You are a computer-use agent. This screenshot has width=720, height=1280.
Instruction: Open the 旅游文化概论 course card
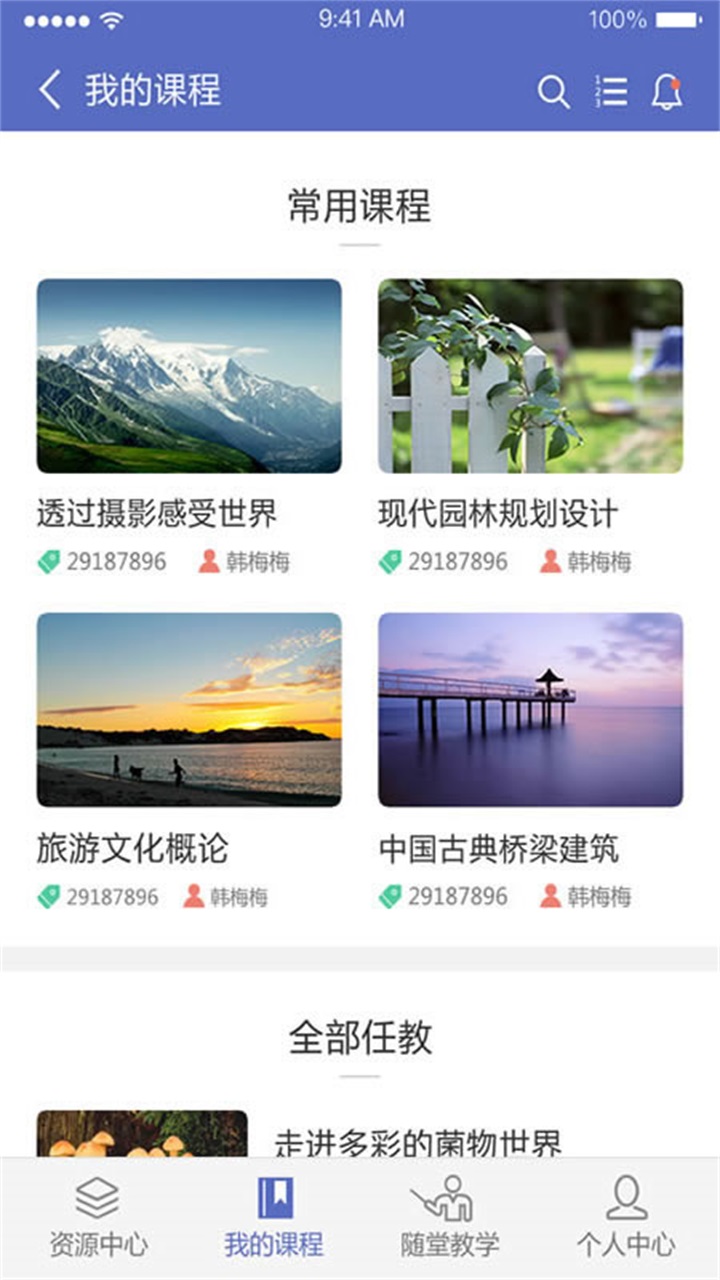tap(189, 712)
